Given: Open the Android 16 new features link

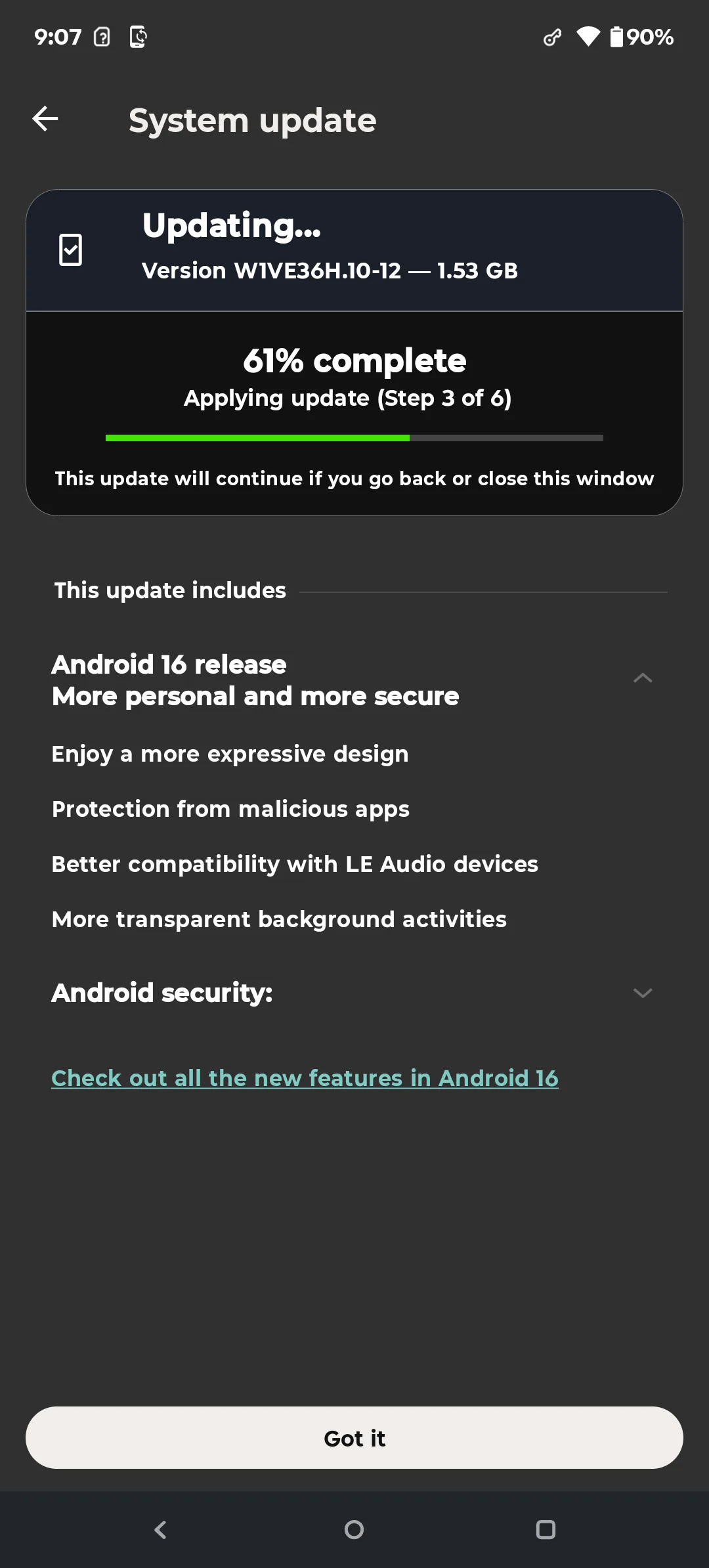Looking at the screenshot, I should point(305,1078).
